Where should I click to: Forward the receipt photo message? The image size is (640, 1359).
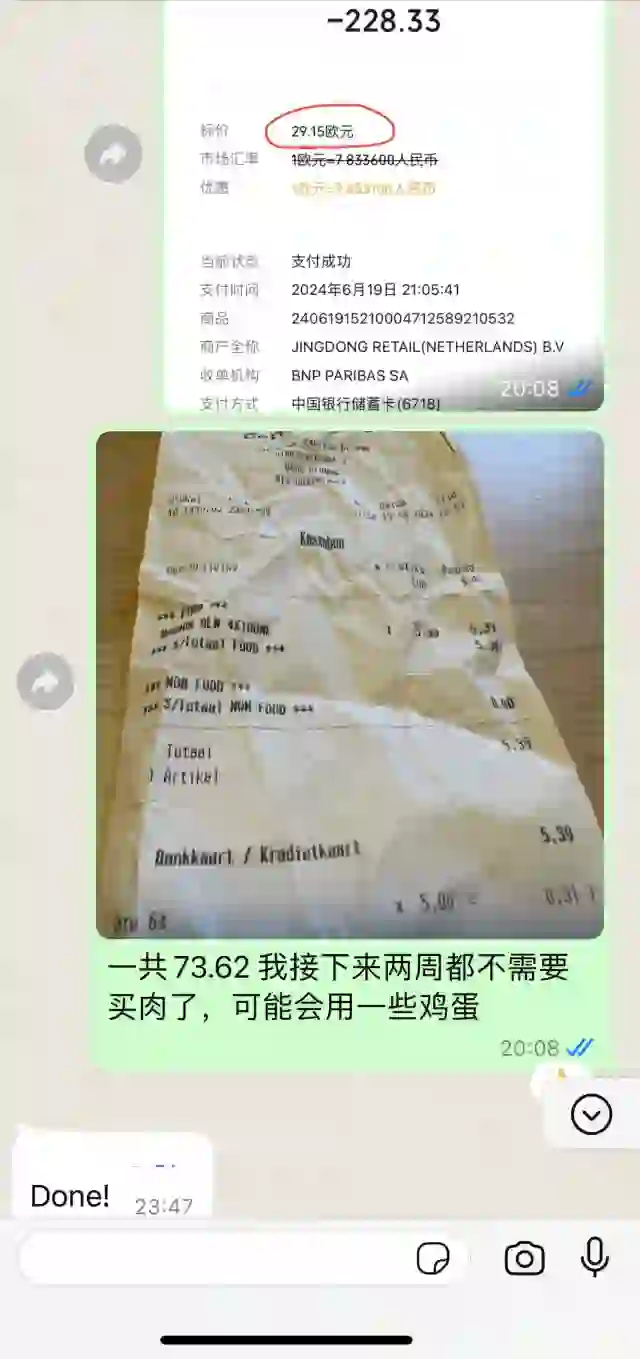click(46, 681)
